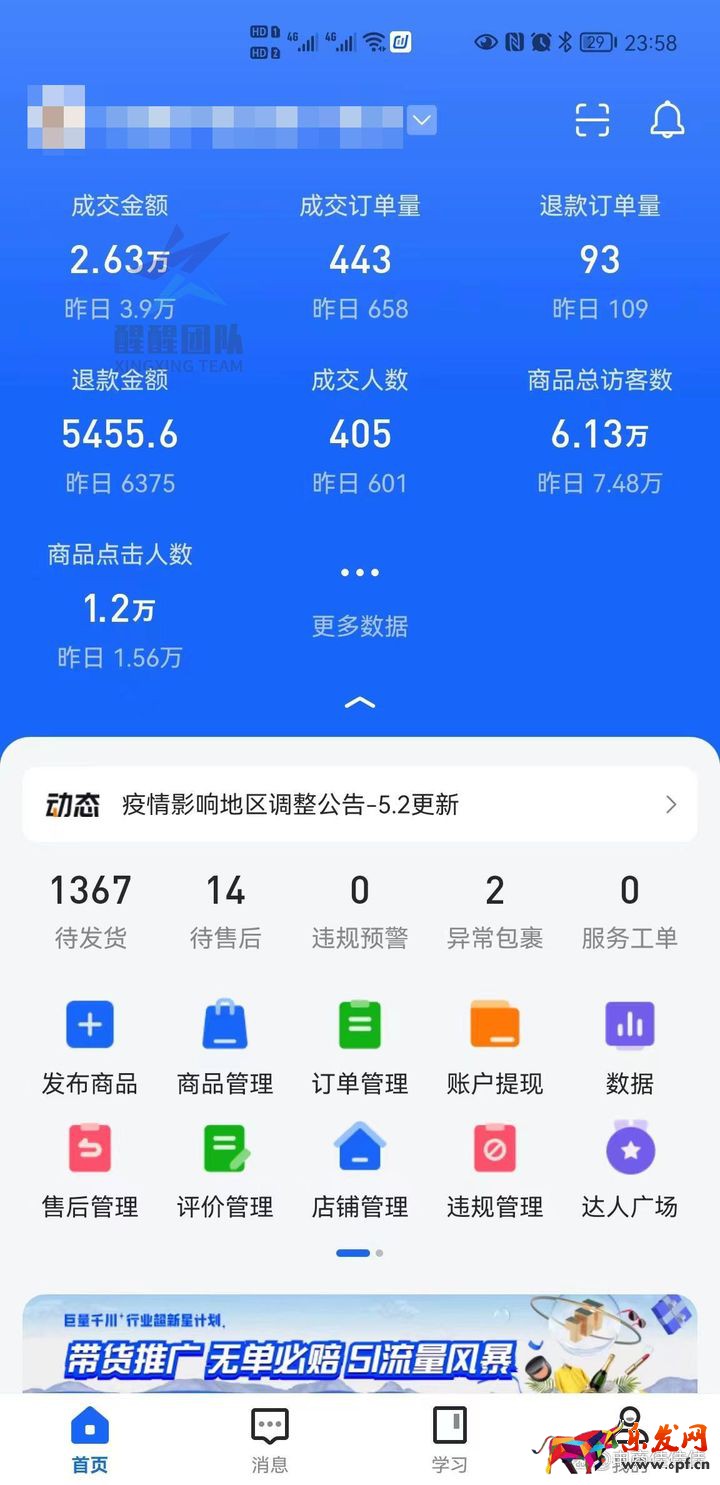
Task: Collapse the data panel with the up chevron
Action: coord(360,703)
